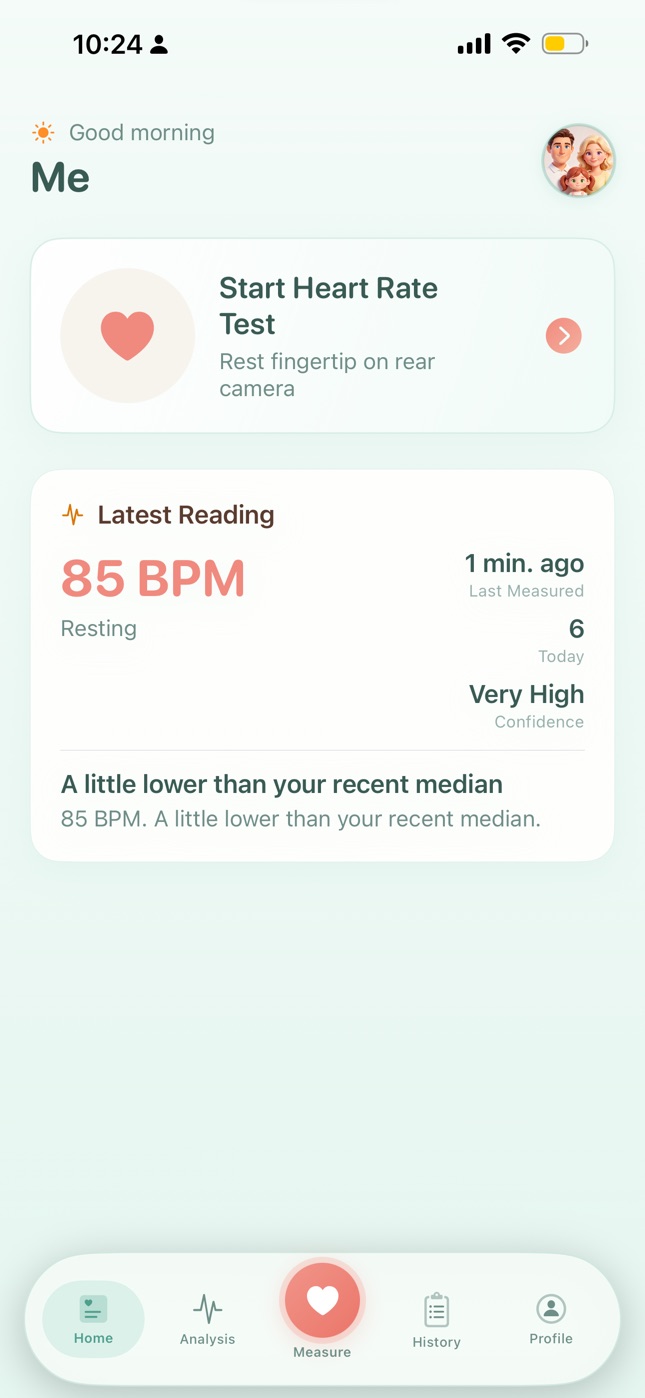This screenshot has width=645, height=1398.
Task: Start measuring with the Measure heart button
Action: 322,1301
